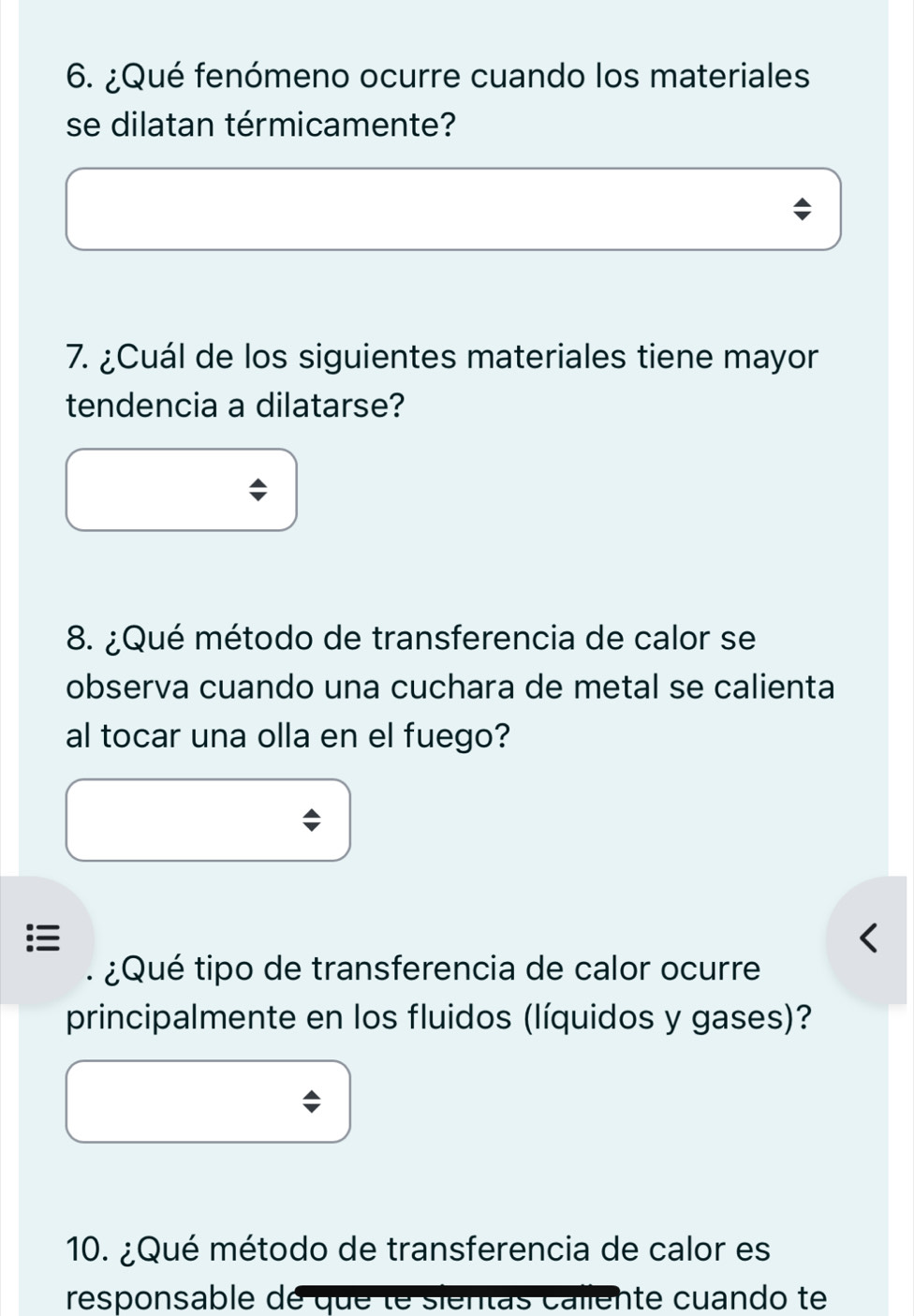Open the list index drawer button
914x1316 pixels.
(x=42, y=938)
